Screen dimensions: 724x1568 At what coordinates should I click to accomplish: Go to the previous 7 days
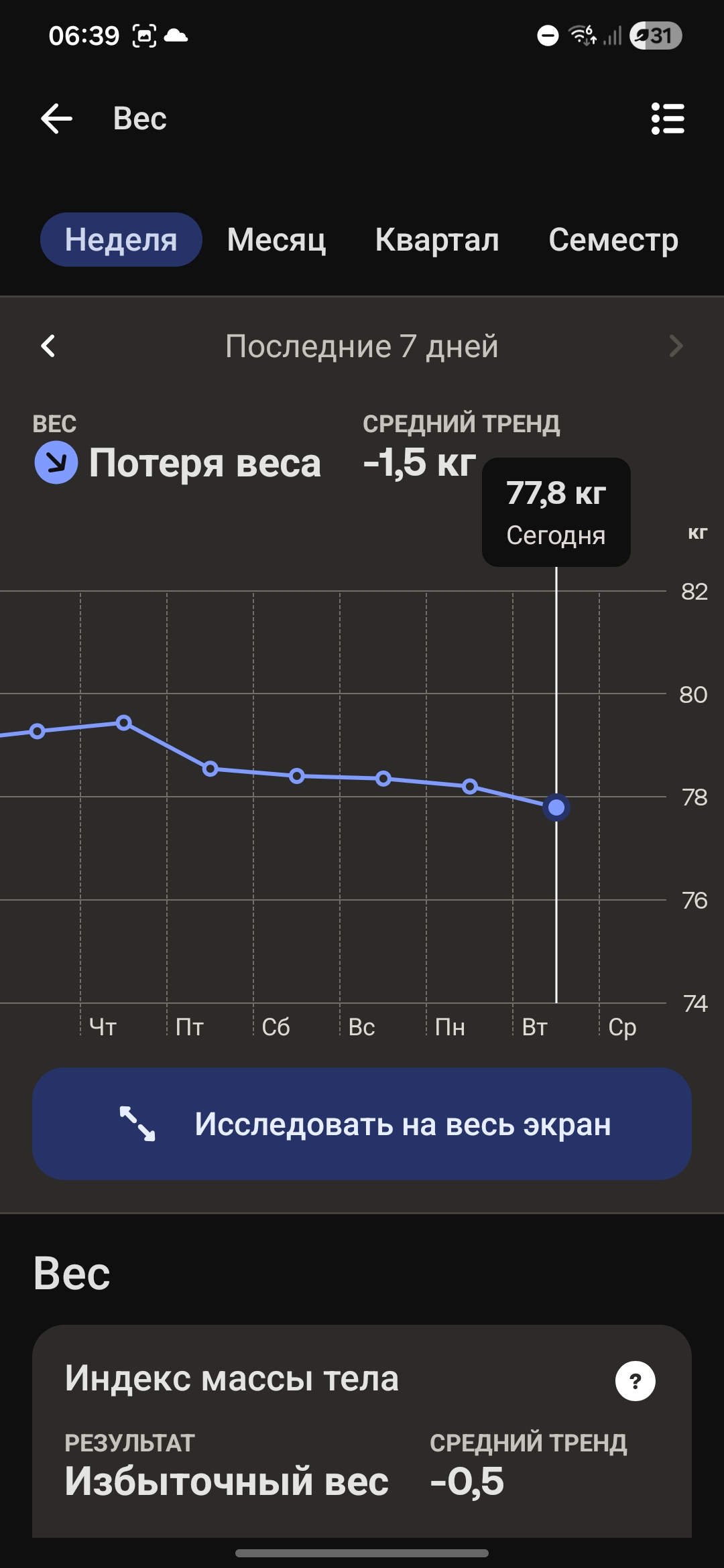point(48,346)
